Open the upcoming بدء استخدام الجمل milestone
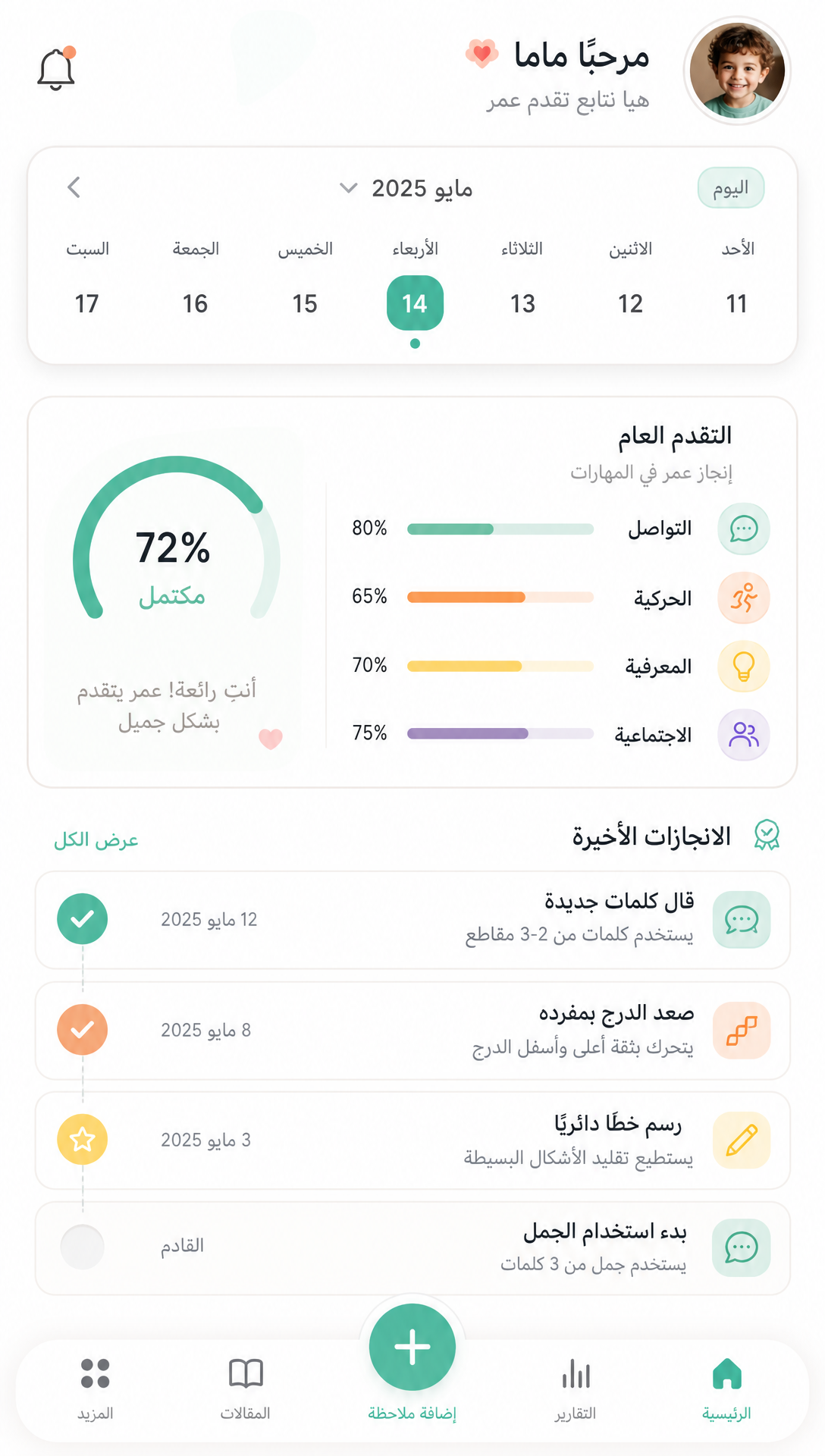Screen dimensions: 825x1456 coord(412,1248)
